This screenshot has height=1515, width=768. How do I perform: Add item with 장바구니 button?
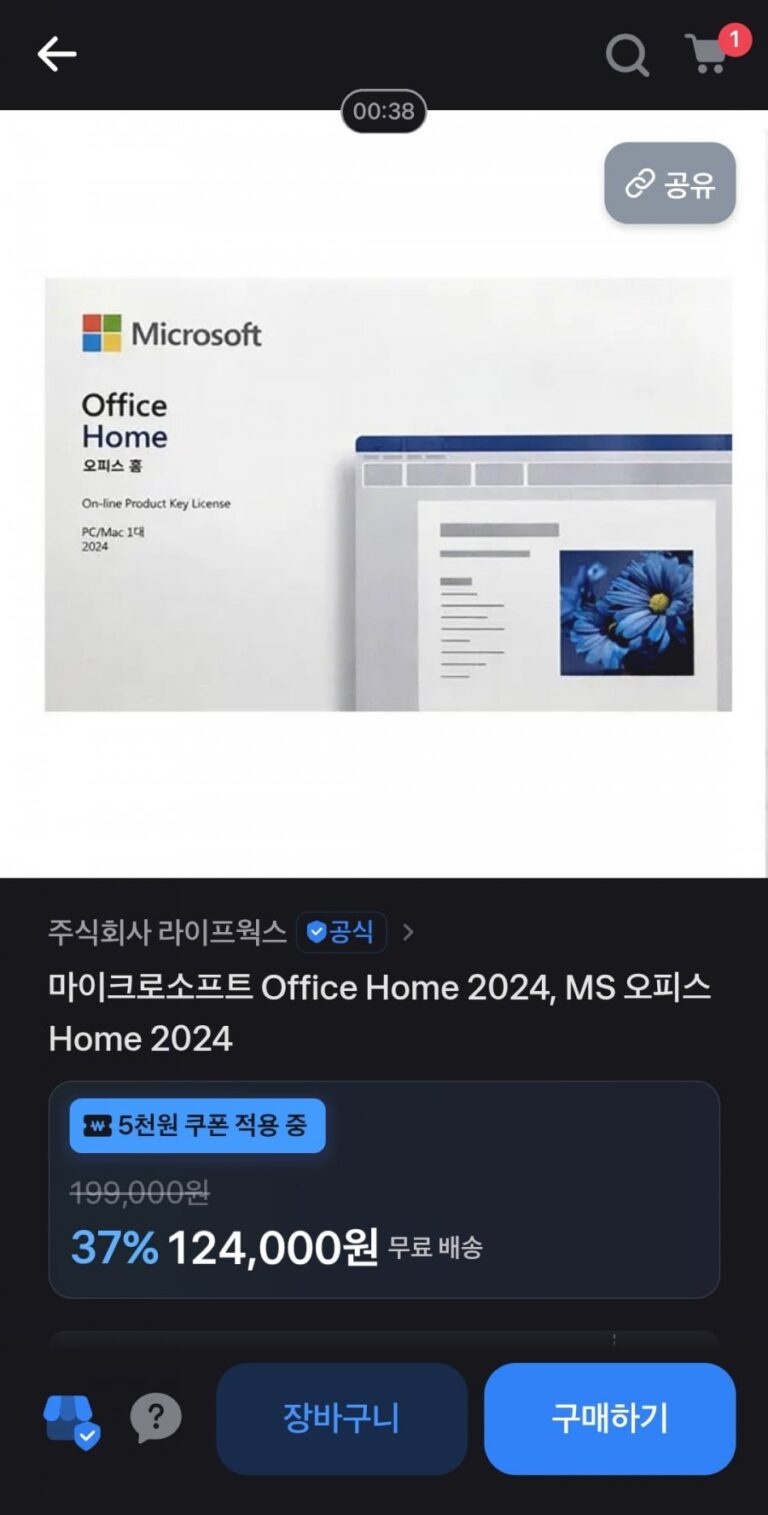tap(342, 1419)
